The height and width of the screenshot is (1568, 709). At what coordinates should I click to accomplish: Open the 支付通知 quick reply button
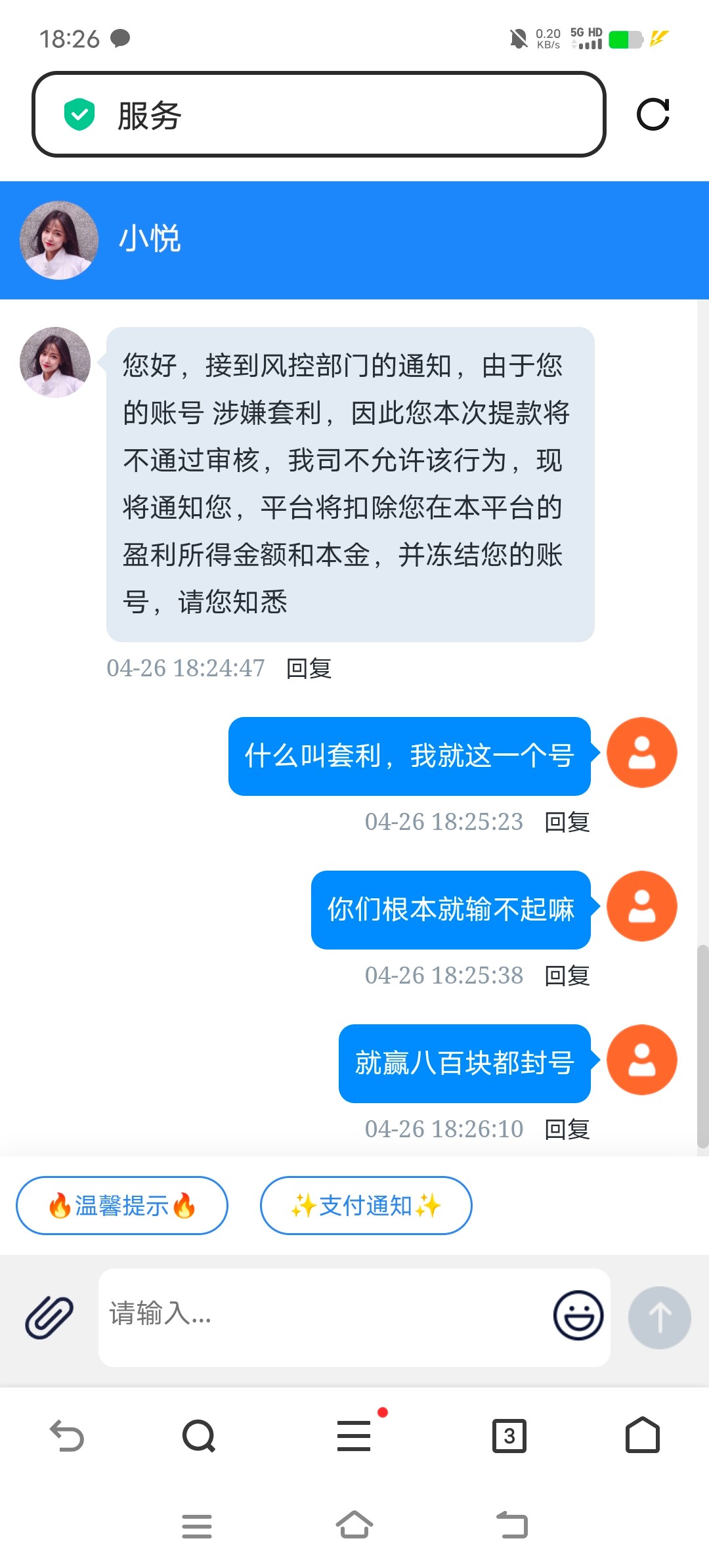pyautogui.click(x=366, y=1206)
